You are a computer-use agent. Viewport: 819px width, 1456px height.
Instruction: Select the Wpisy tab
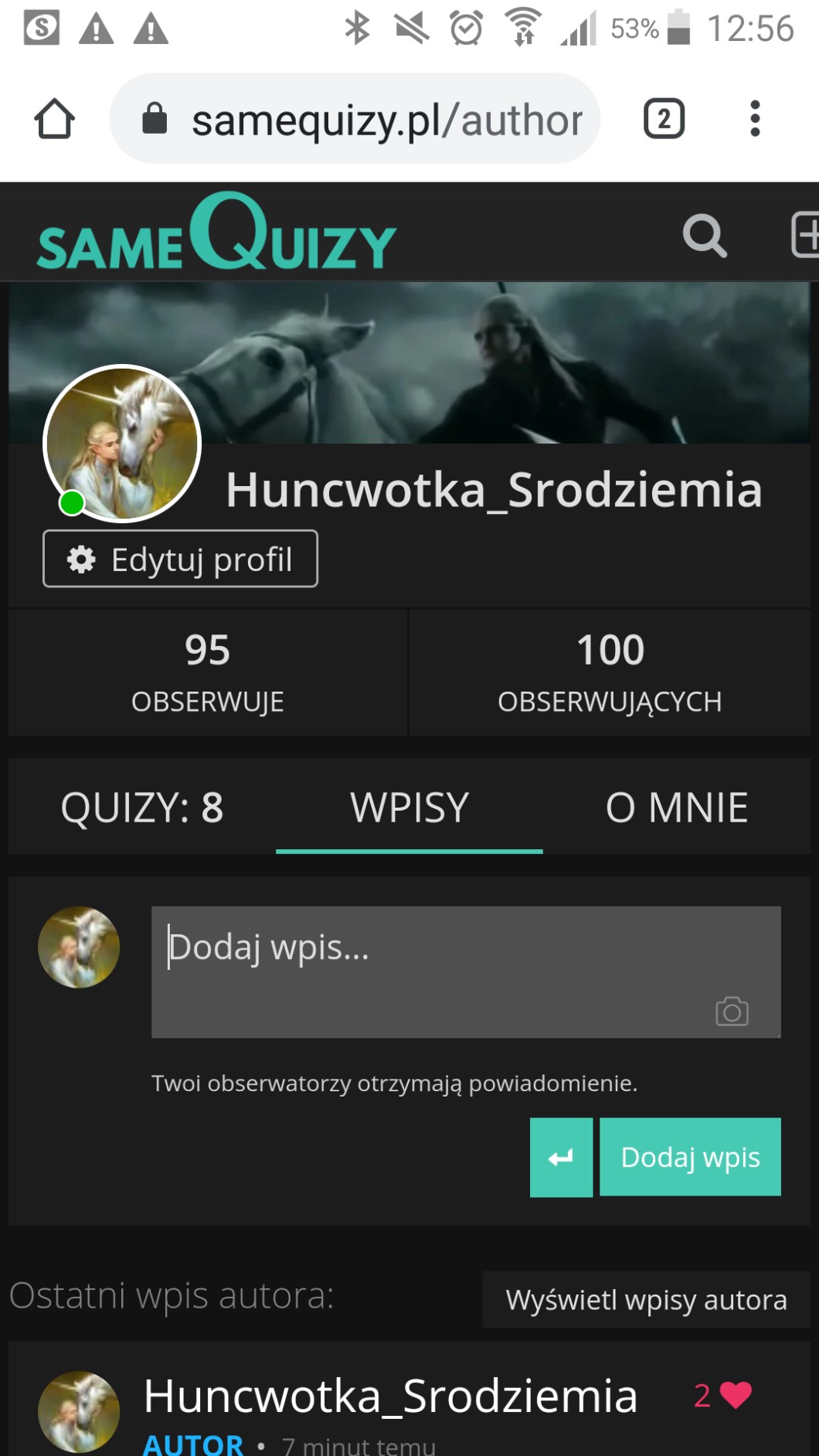pos(409,808)
